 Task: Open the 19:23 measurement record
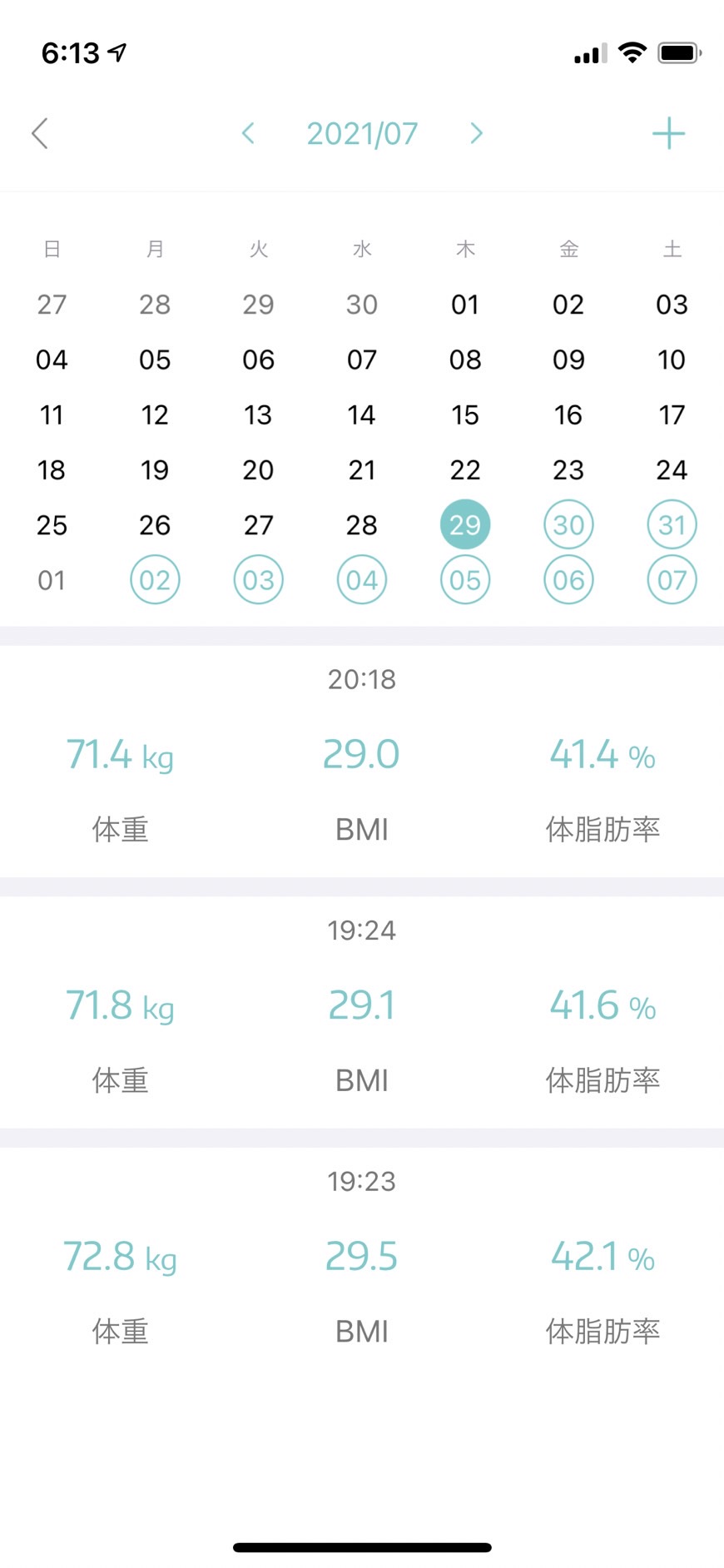[362, 1263]
